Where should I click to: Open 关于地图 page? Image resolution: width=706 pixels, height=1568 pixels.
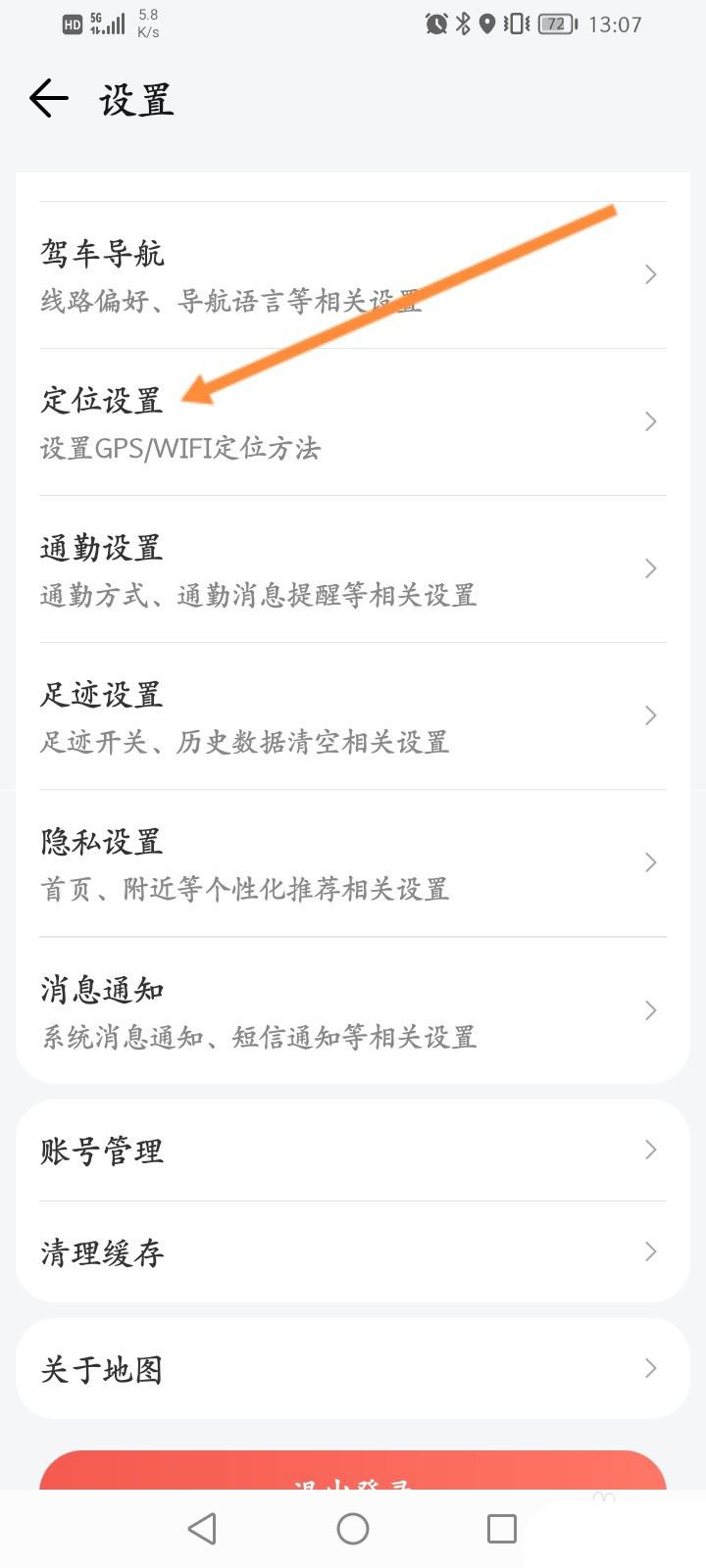point(353,1369)
